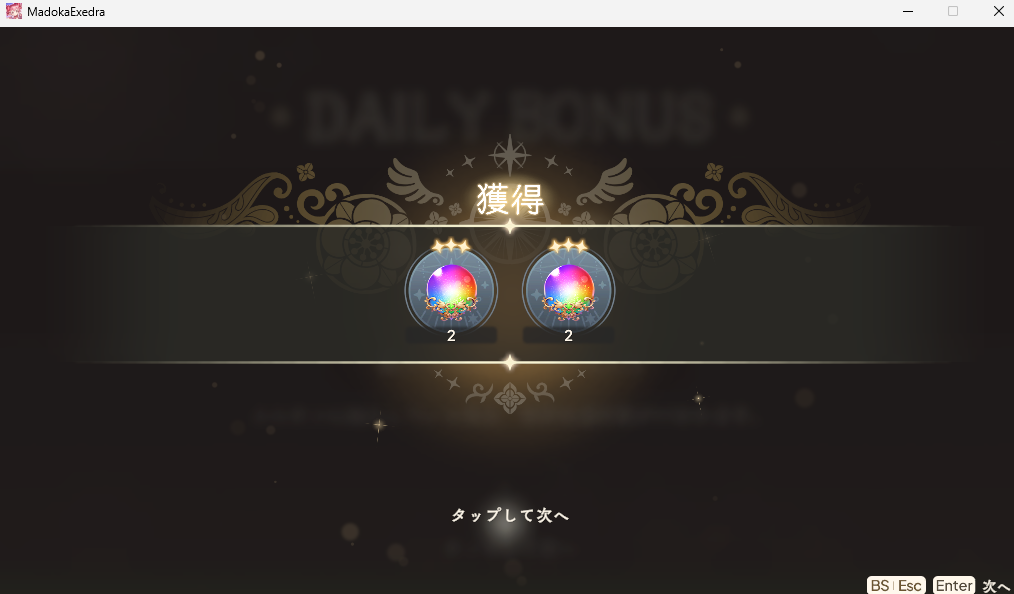Tap the BS Esc key hint
Image resolution: width=1014 pixels, height=594 pixels.
[x=895, y=585]
